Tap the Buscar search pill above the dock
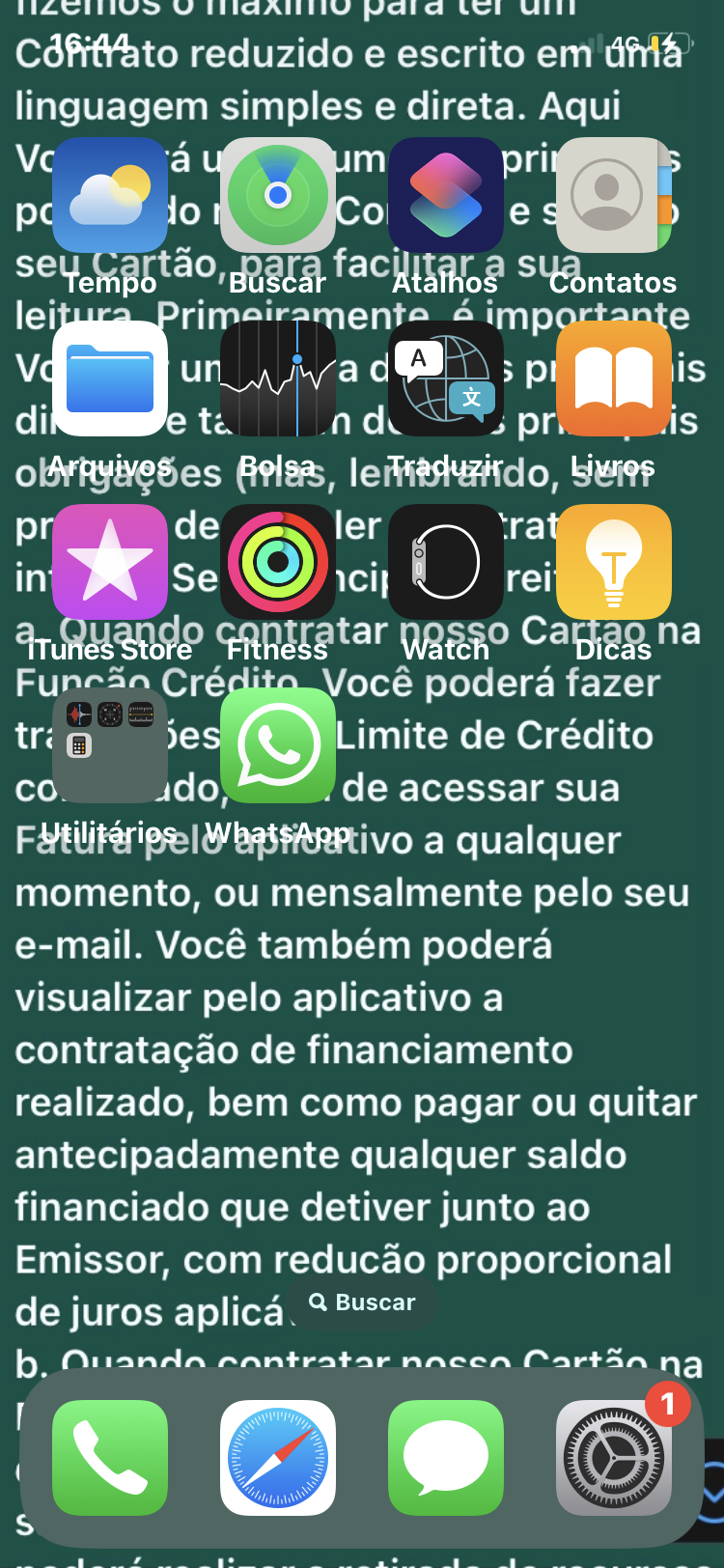 click(x=362, y=1302)
